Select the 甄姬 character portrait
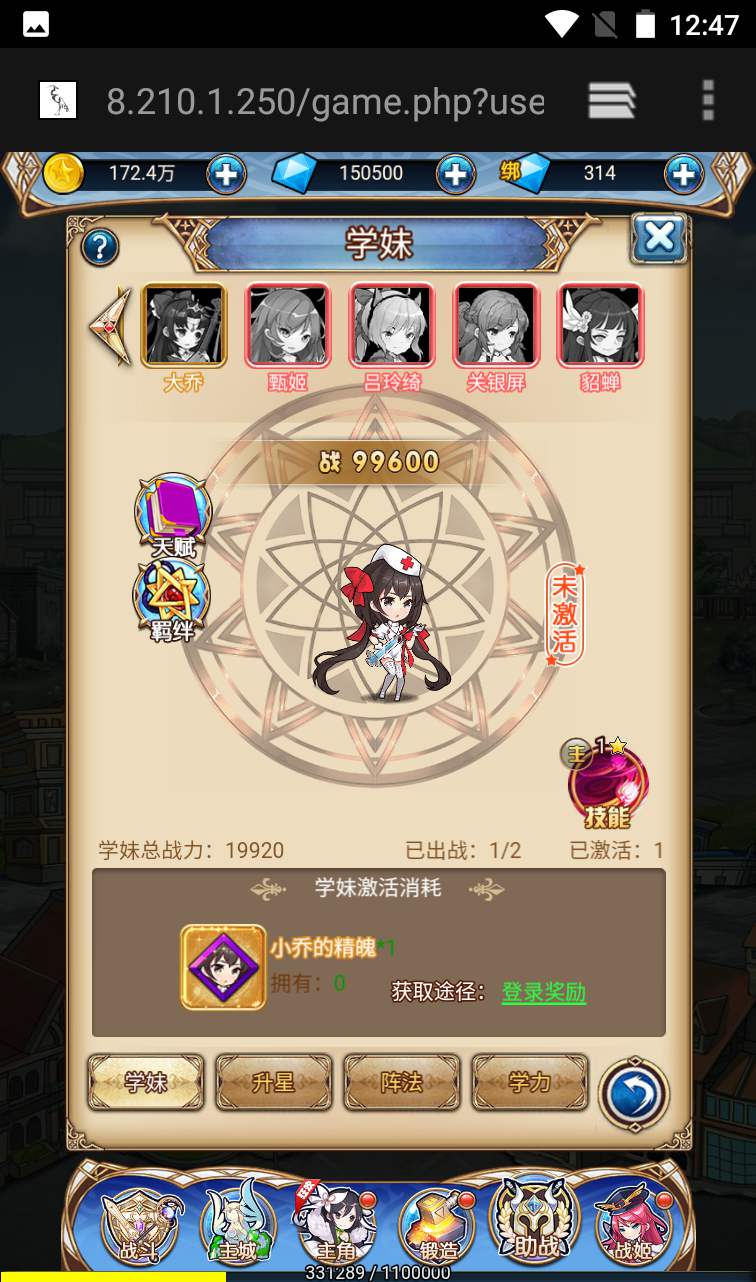This screenshot has width=756, height=1282. tap(288, 326)
